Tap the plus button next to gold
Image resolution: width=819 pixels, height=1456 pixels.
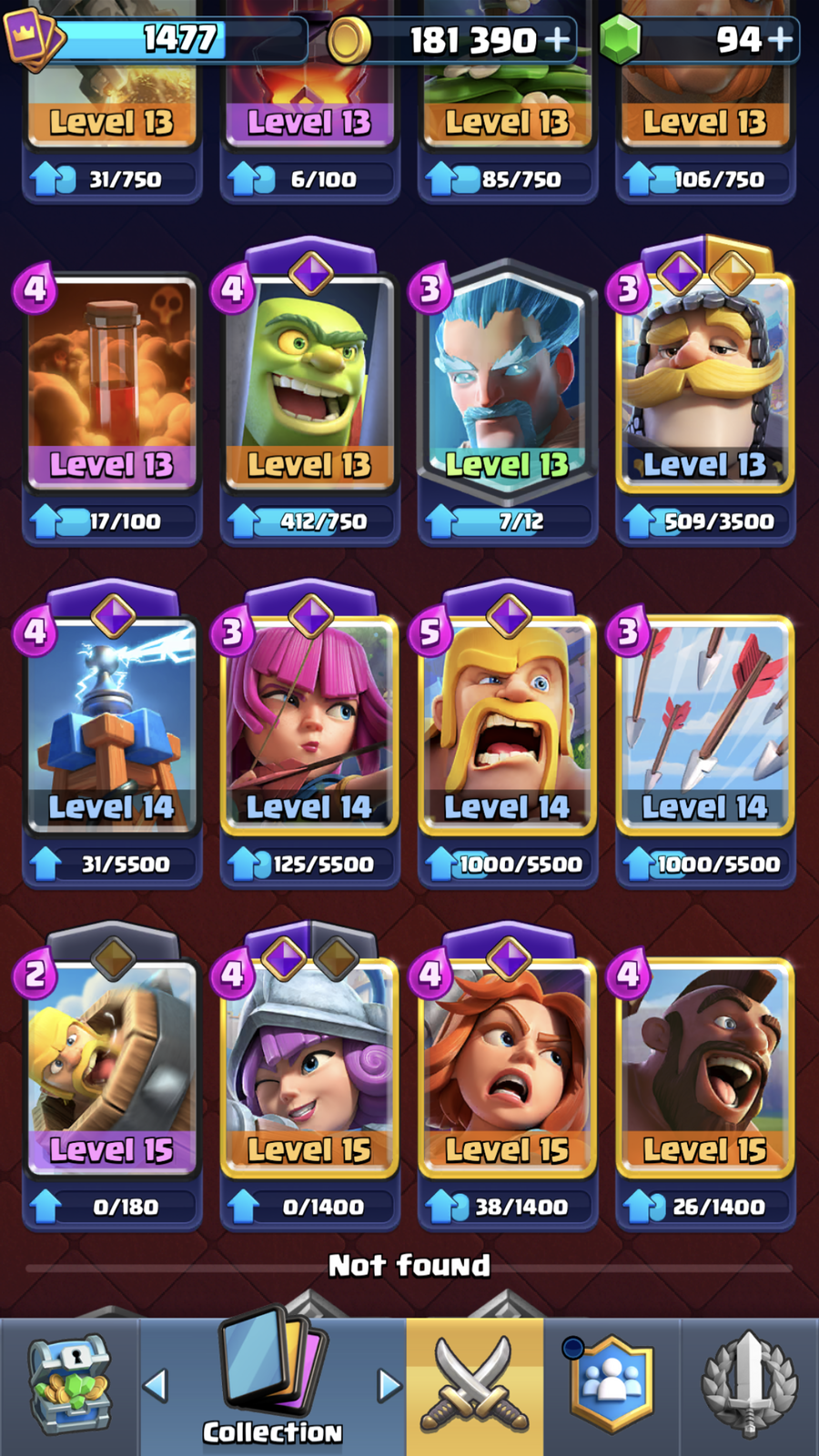557,39
